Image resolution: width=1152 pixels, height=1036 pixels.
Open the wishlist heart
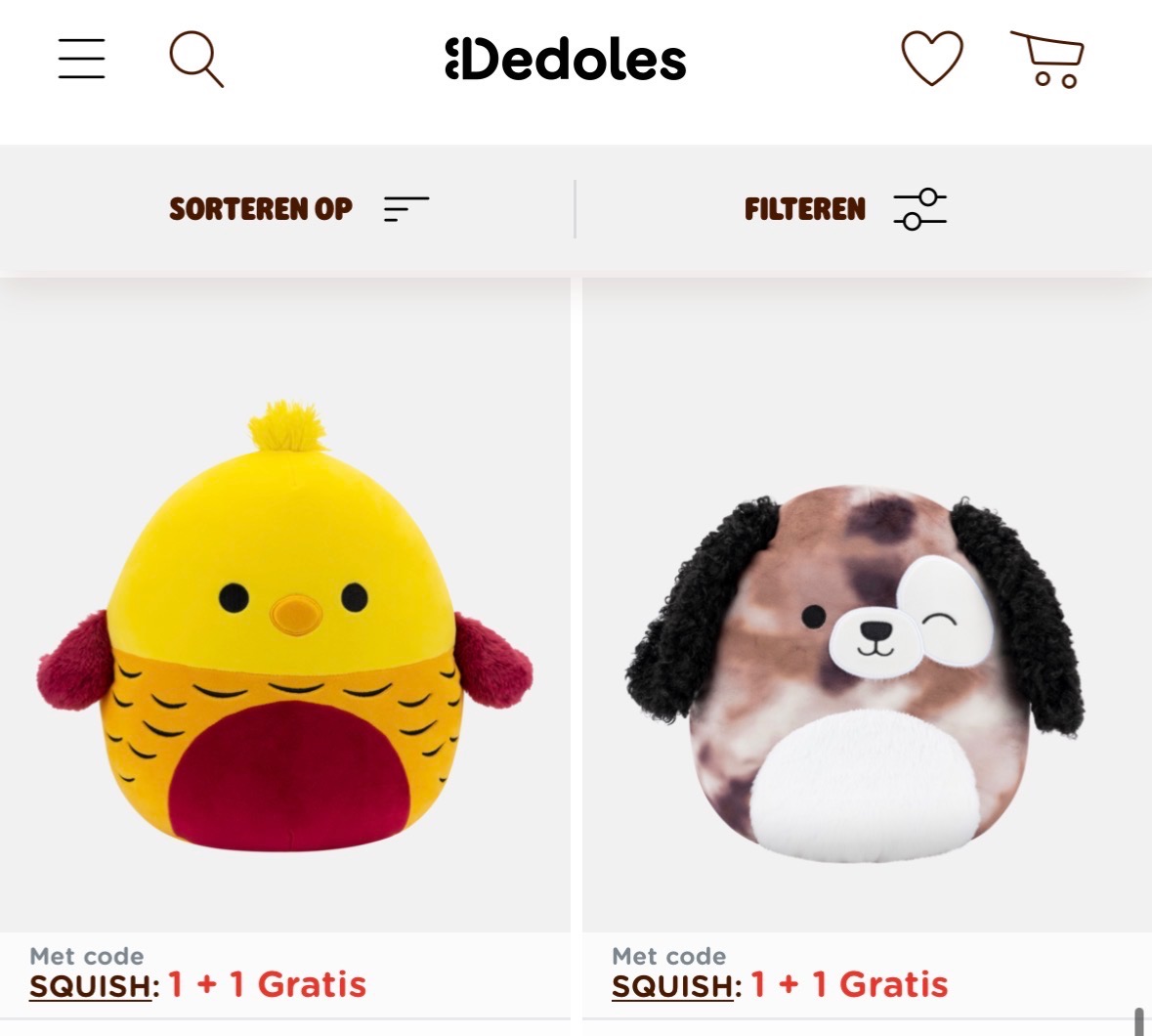pyautogui.click(x=931, y=58)
